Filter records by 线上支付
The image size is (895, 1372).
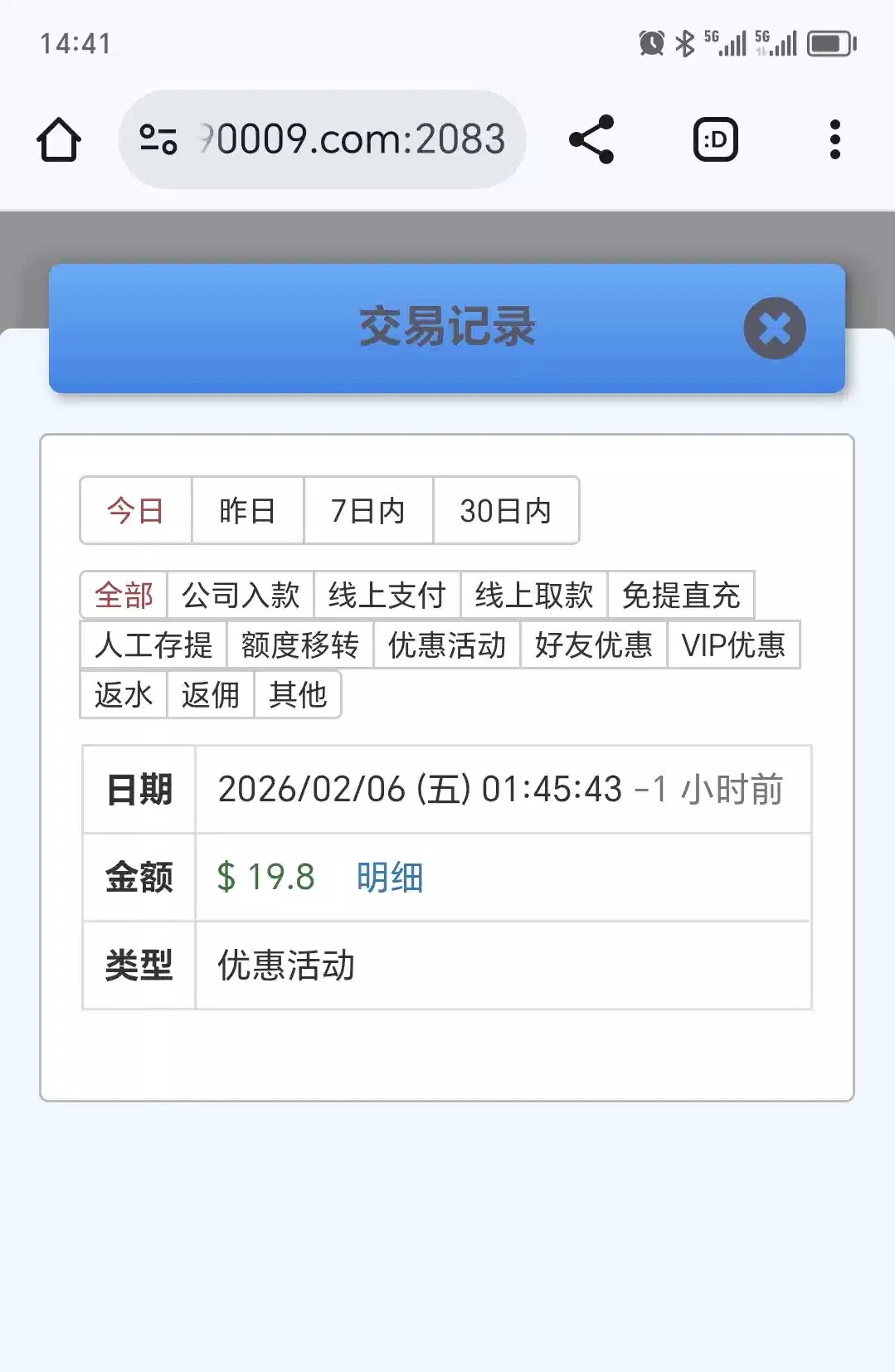[x=387, y=595]
